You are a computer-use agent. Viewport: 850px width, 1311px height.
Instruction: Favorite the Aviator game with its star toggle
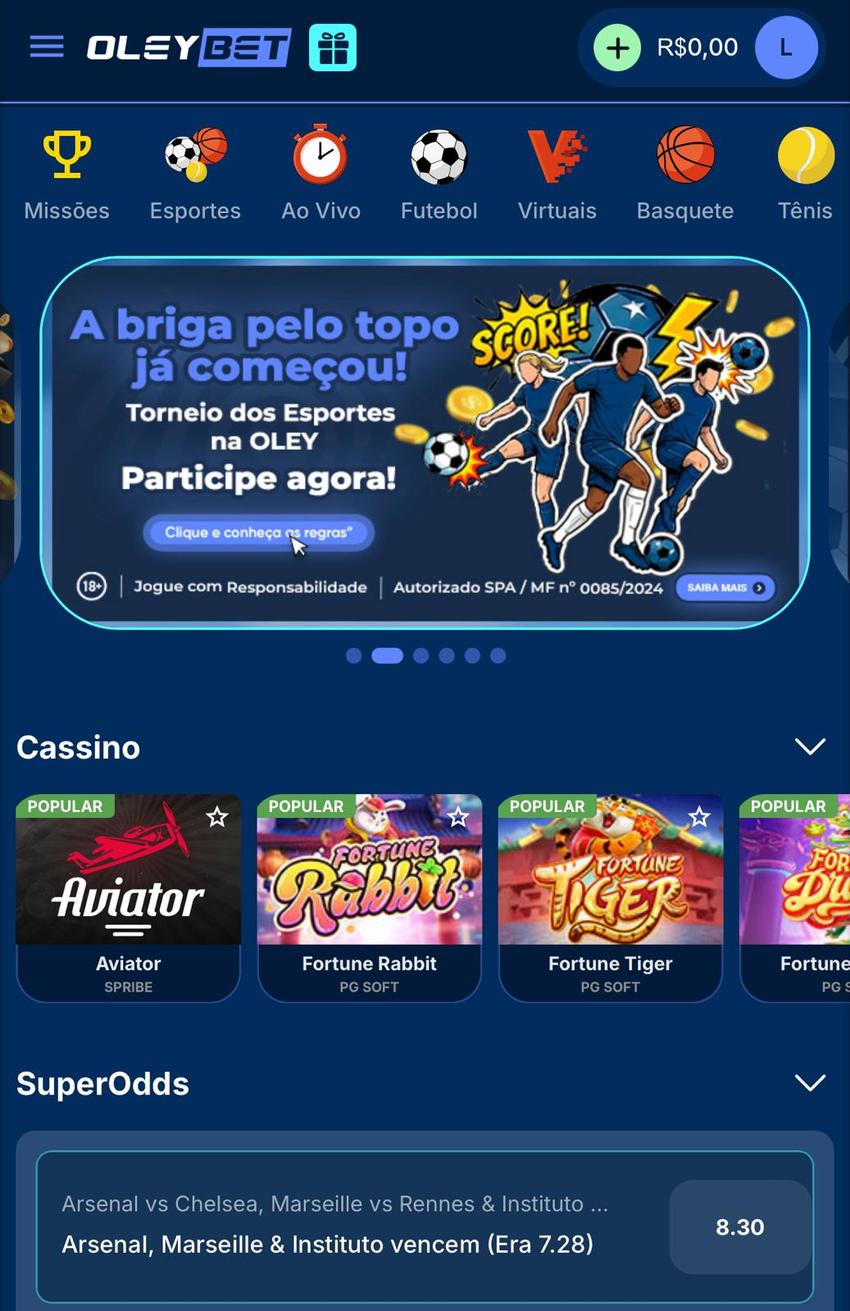(x=217, y=817)
